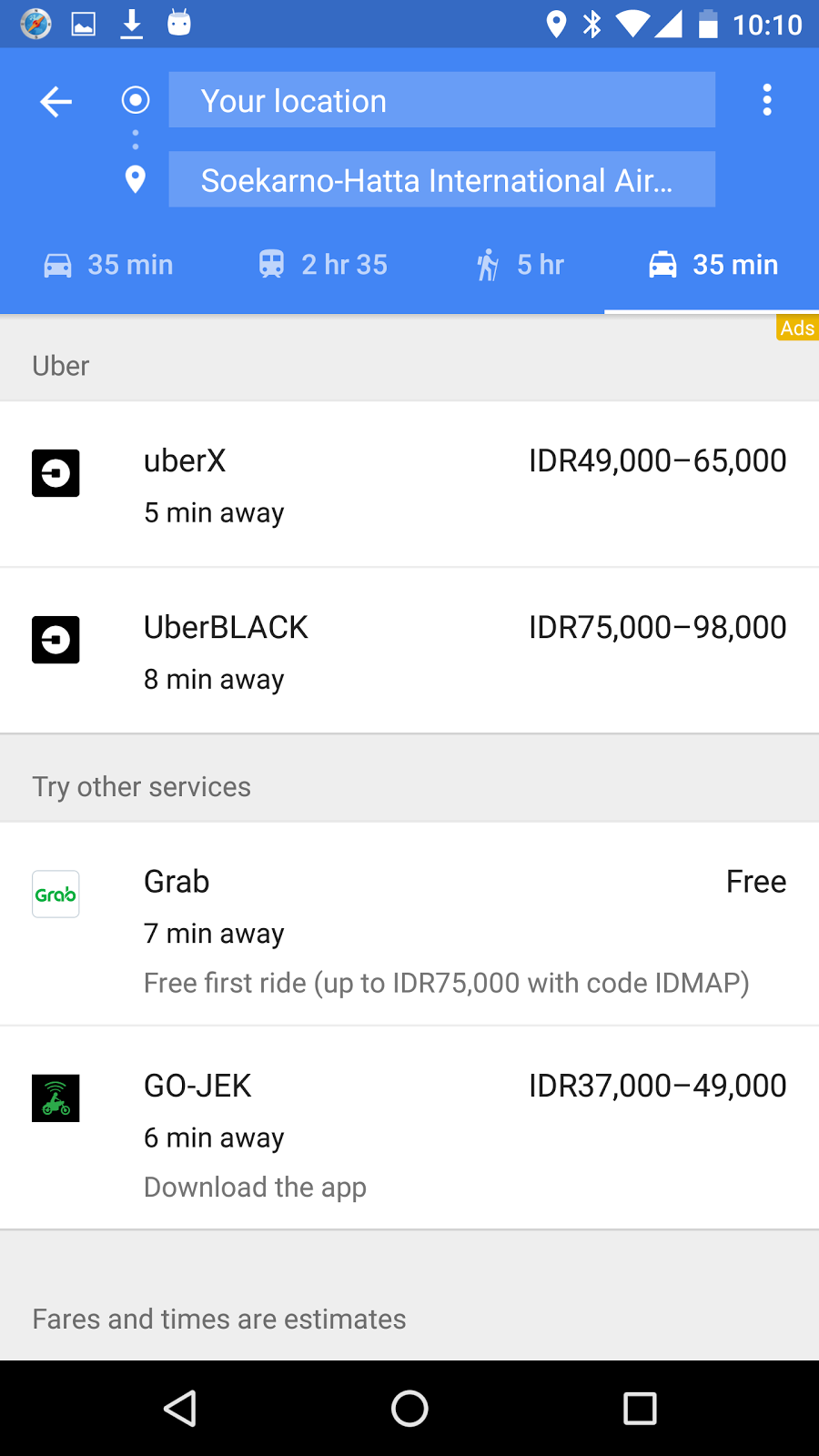Viewport: 819px width, 1456px height.
Task: Switch to the transit 2 hr 35 tab
Action: 323,265
